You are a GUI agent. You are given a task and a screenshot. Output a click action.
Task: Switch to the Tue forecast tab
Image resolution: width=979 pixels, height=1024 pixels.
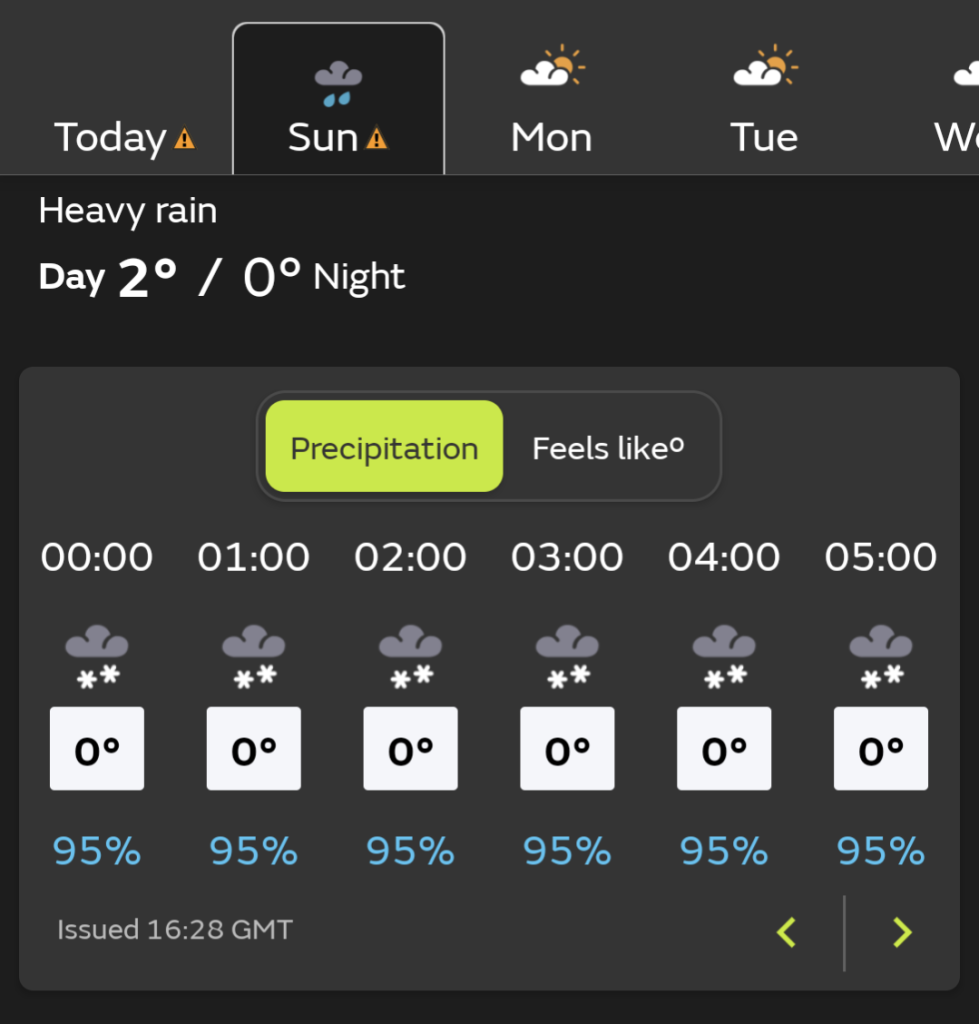pyautogui.click(x=764, y=100)
